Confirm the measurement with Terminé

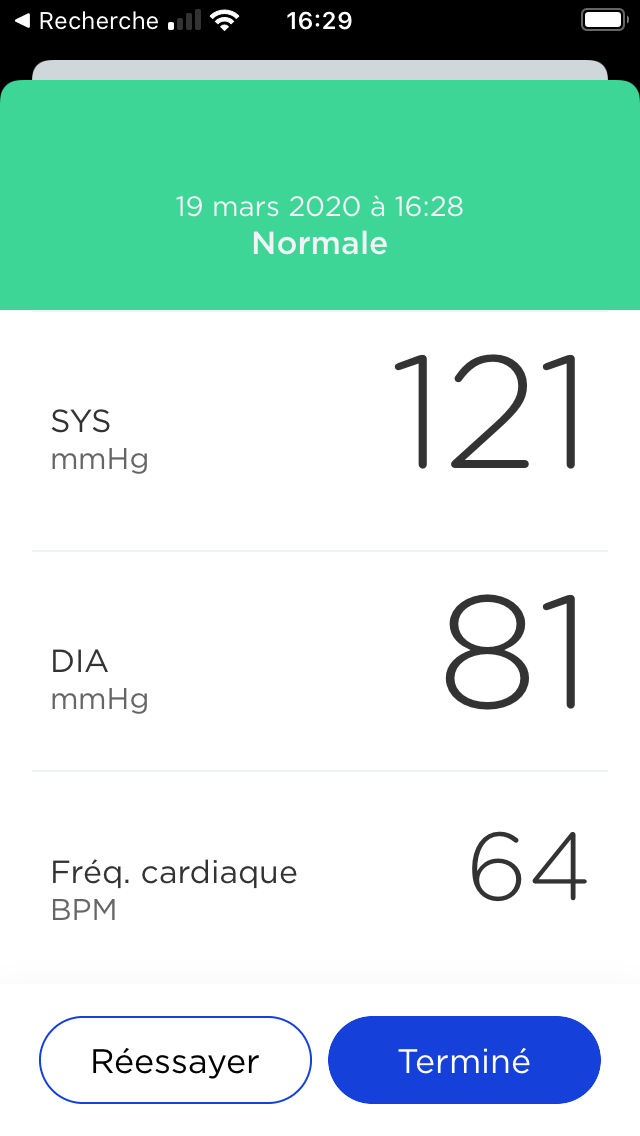465,1060
